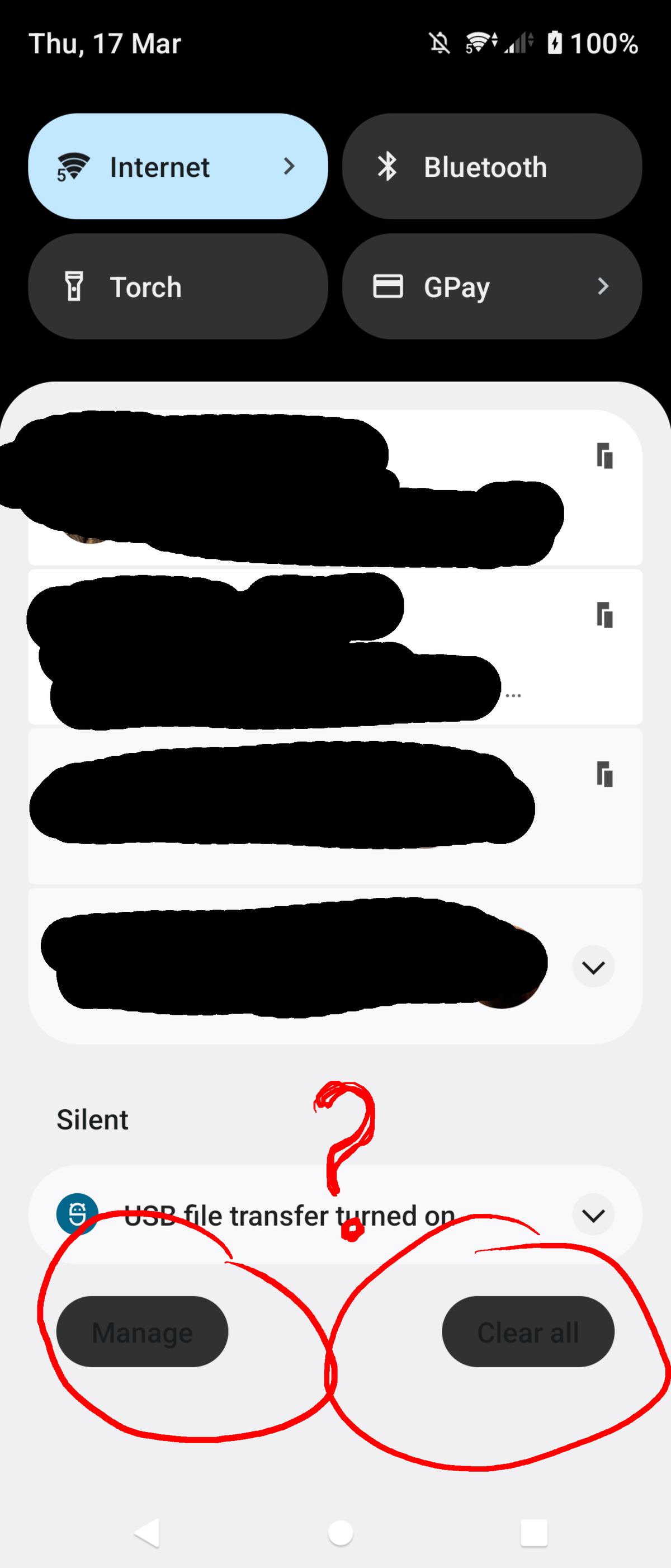Open GPay tile details via its arrow
The width and height of the screenshot is (671, 1568).
tap(602, 286)
